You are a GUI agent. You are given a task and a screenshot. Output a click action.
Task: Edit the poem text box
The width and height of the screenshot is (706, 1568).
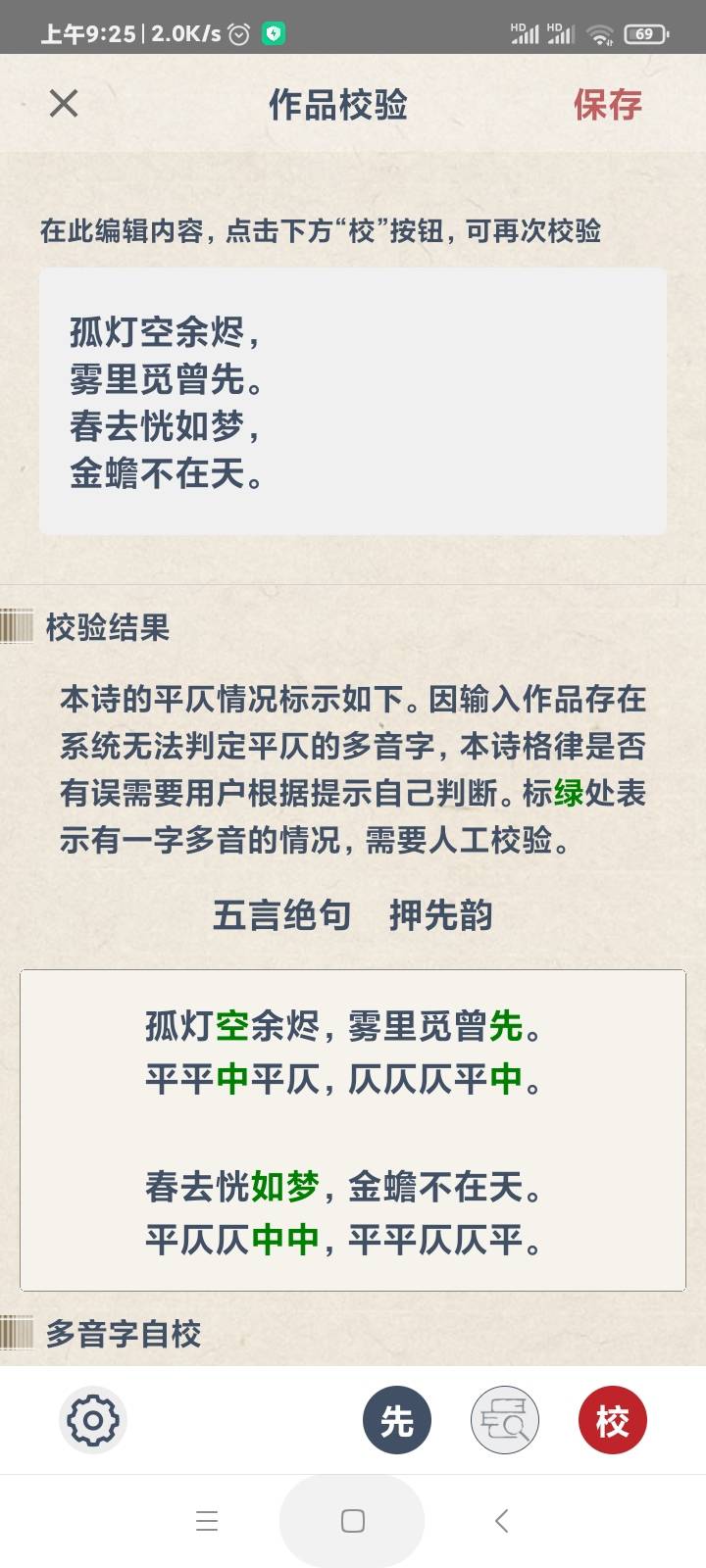click(353, 402)
